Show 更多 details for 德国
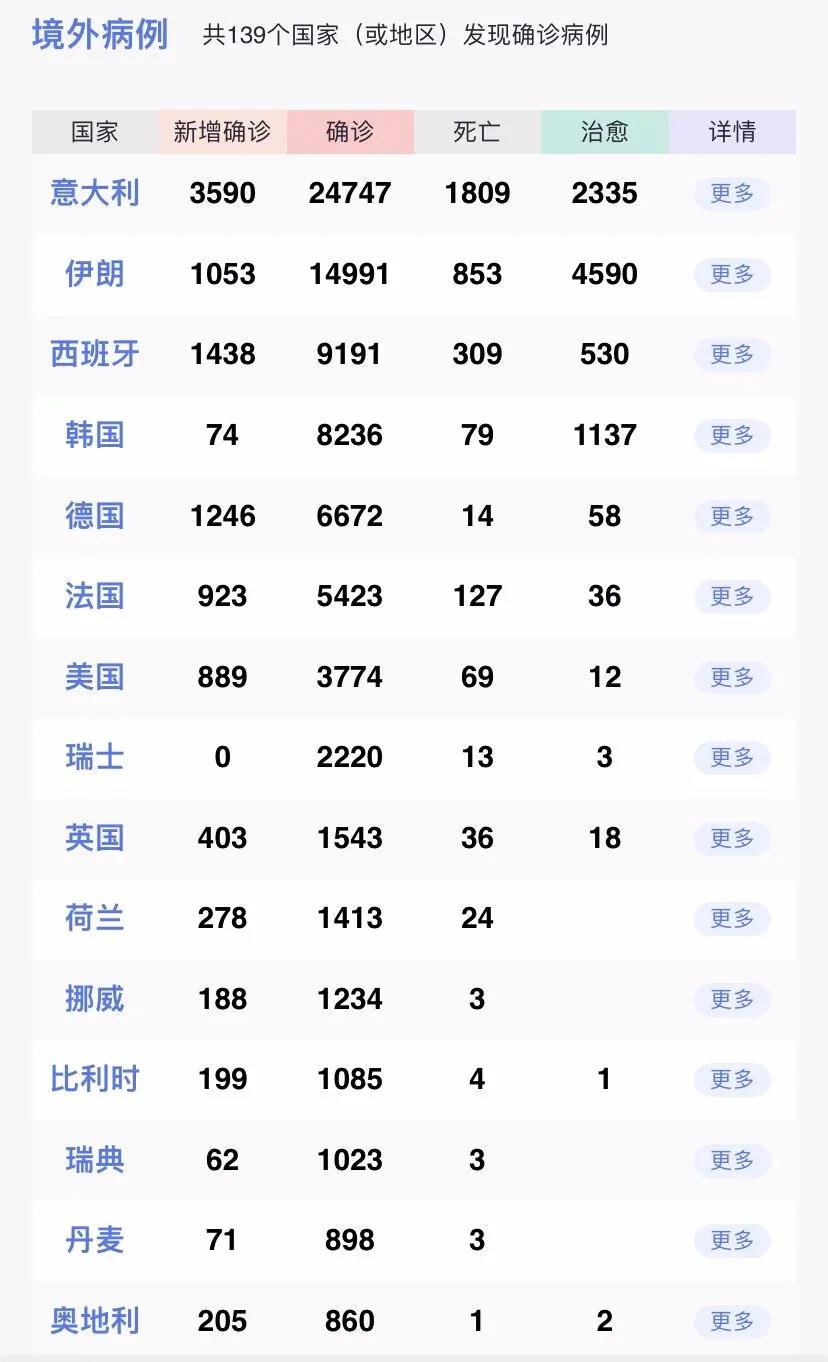Screen dimensions: 828x1362 point(732,516)
